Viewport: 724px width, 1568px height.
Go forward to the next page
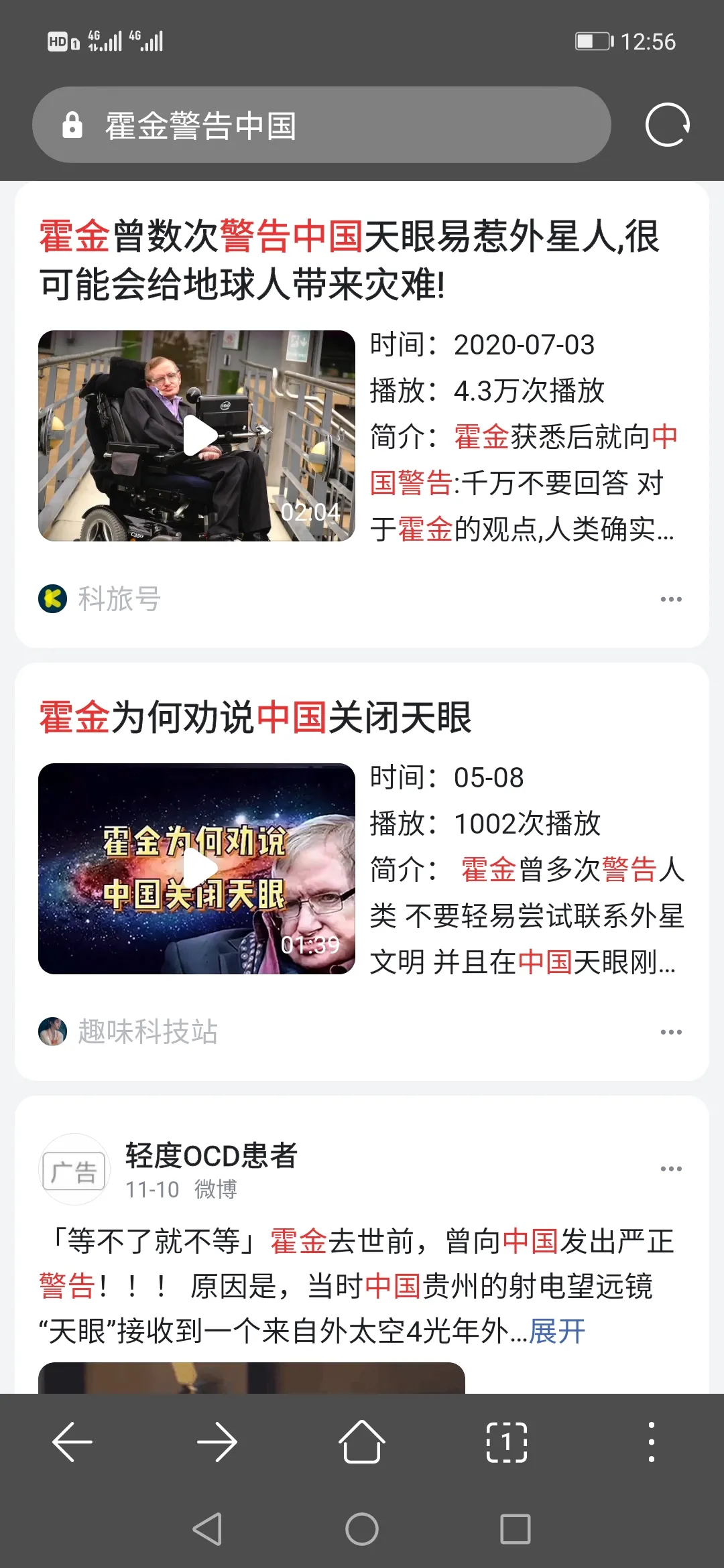click(x=217, y=1441)
